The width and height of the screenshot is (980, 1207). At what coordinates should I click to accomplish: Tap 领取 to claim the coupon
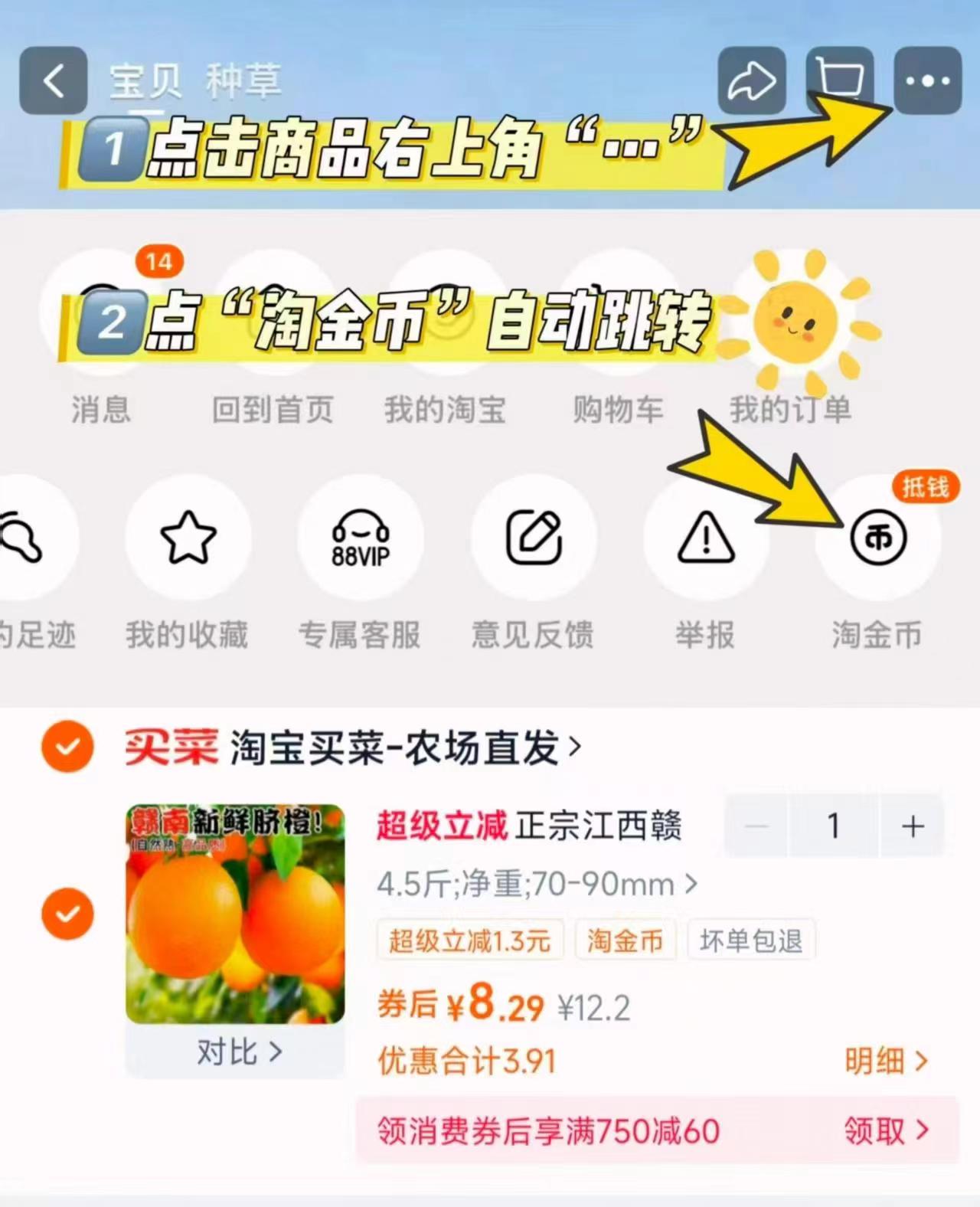tap(885, 1129)
